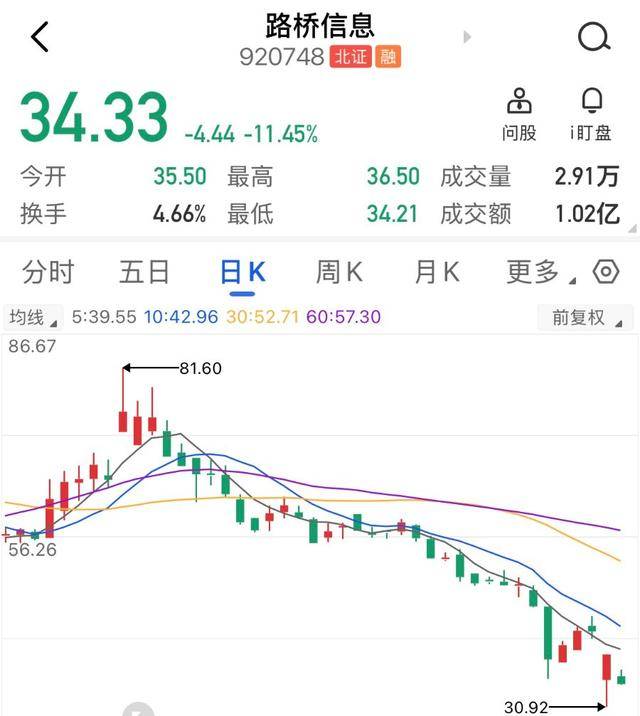Open the 均线 indicator selector
Viewport: 640px width, 716px height.
coord(32,318)
